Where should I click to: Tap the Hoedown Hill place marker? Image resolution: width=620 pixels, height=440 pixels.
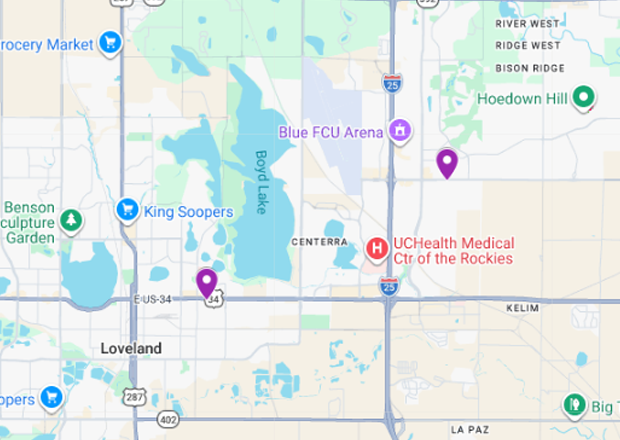583,97
